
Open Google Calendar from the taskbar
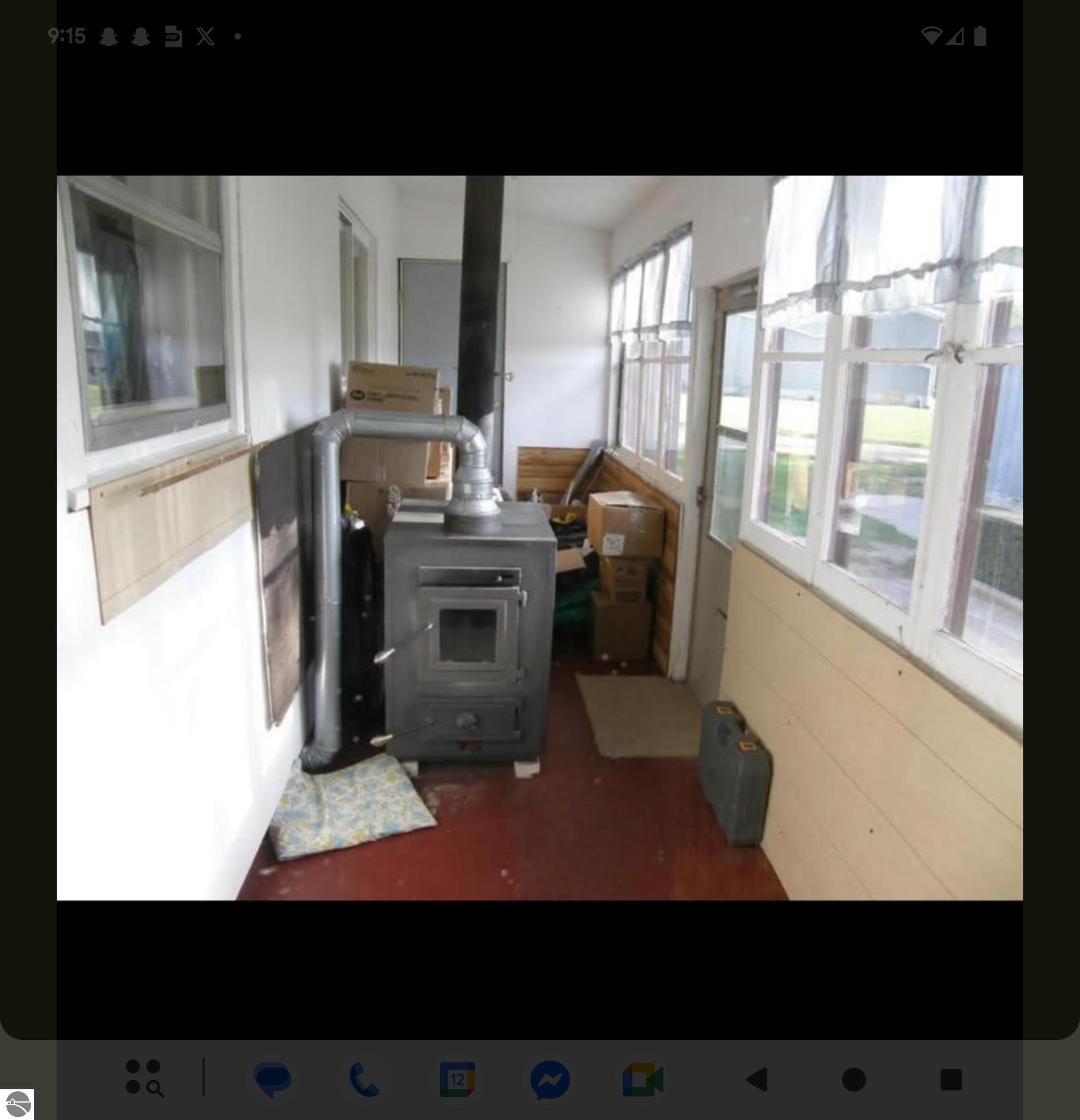click(x=457, y=1079)
